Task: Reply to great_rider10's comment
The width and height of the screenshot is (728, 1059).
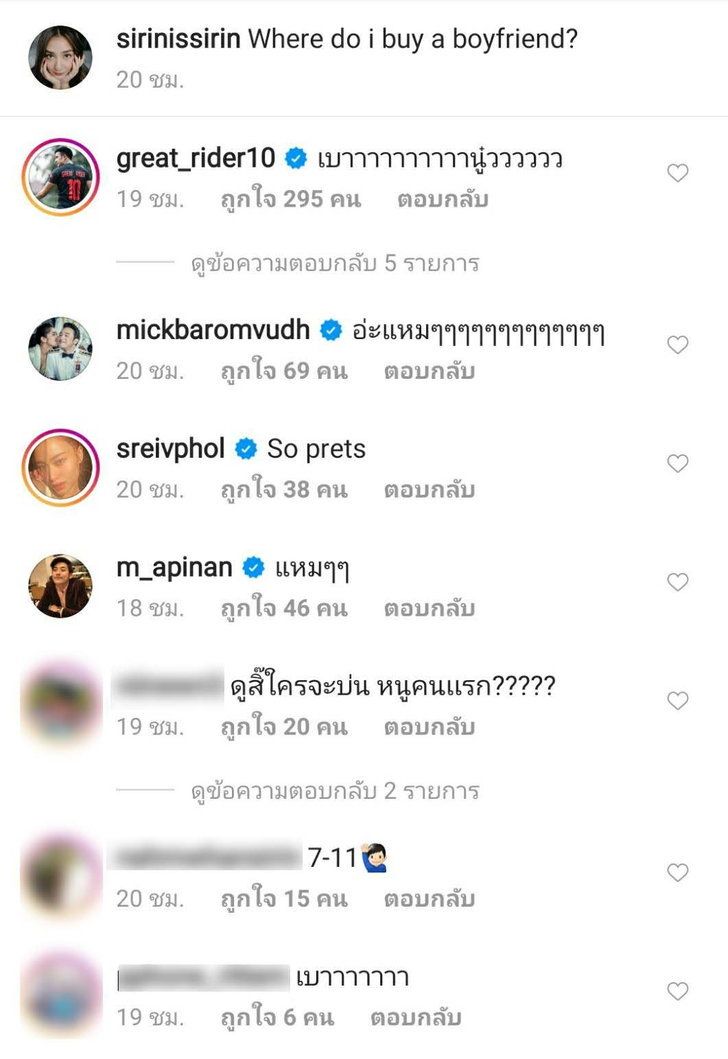Action: point(442,199)
